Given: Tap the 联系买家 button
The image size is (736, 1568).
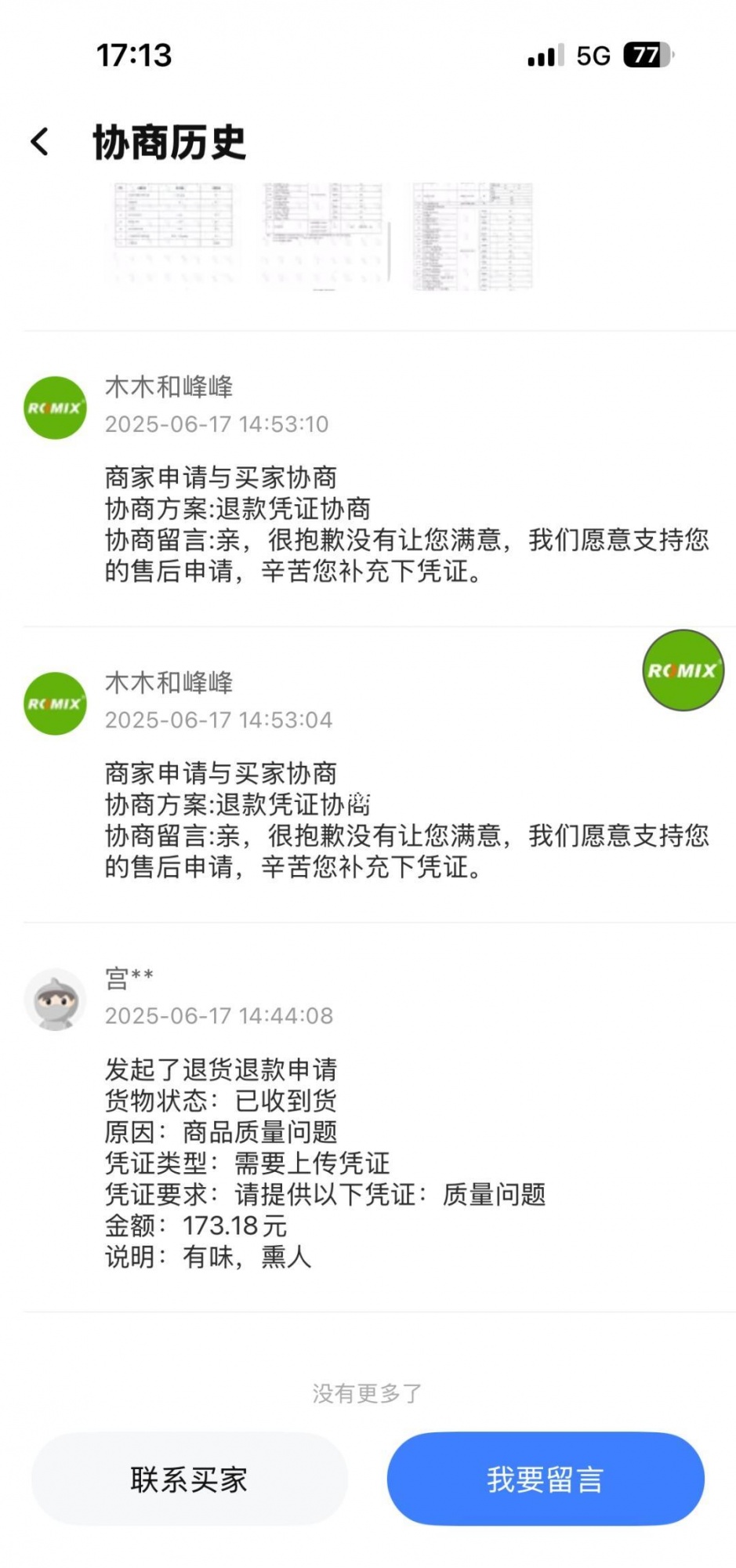Looking at the screenshot, I should [189, 1479].
